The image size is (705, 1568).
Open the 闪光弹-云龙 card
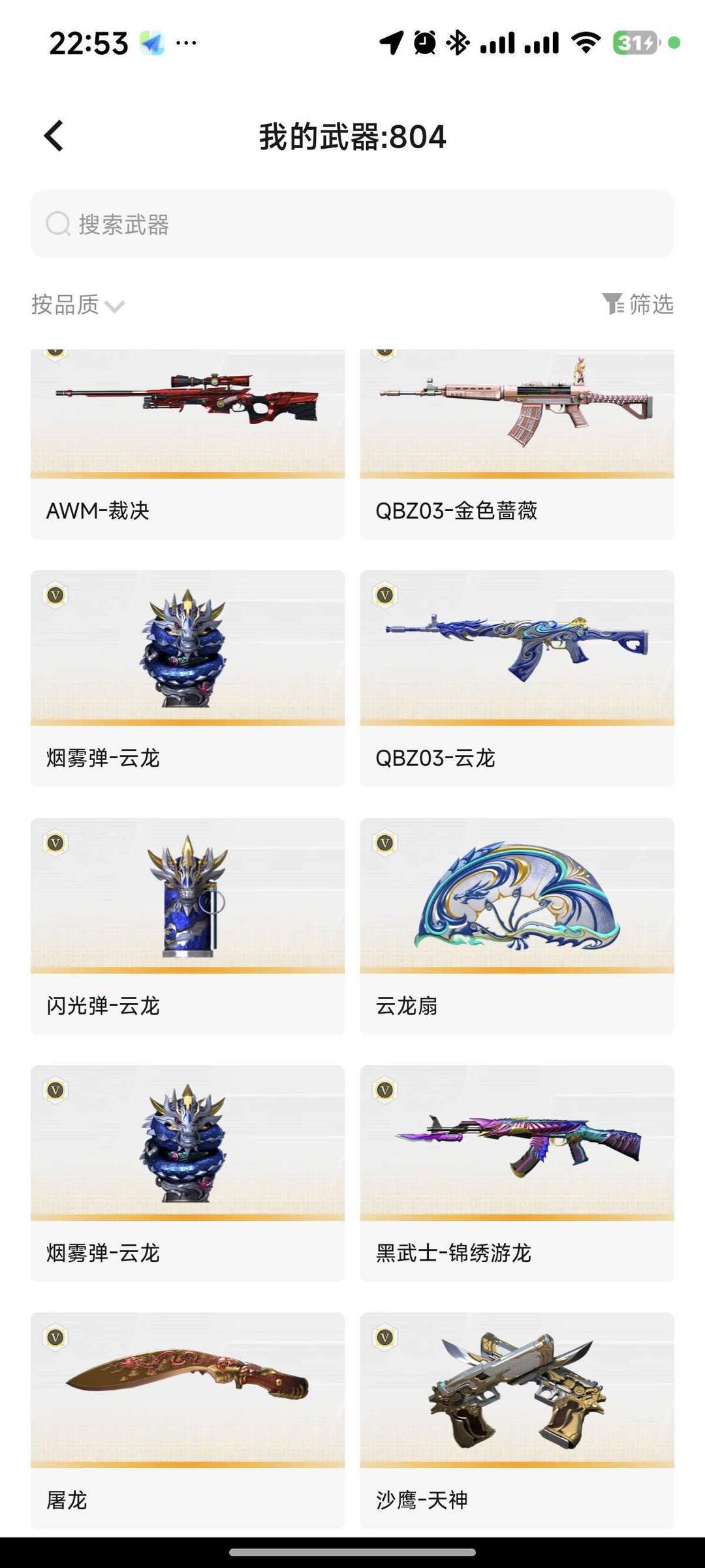187,926
